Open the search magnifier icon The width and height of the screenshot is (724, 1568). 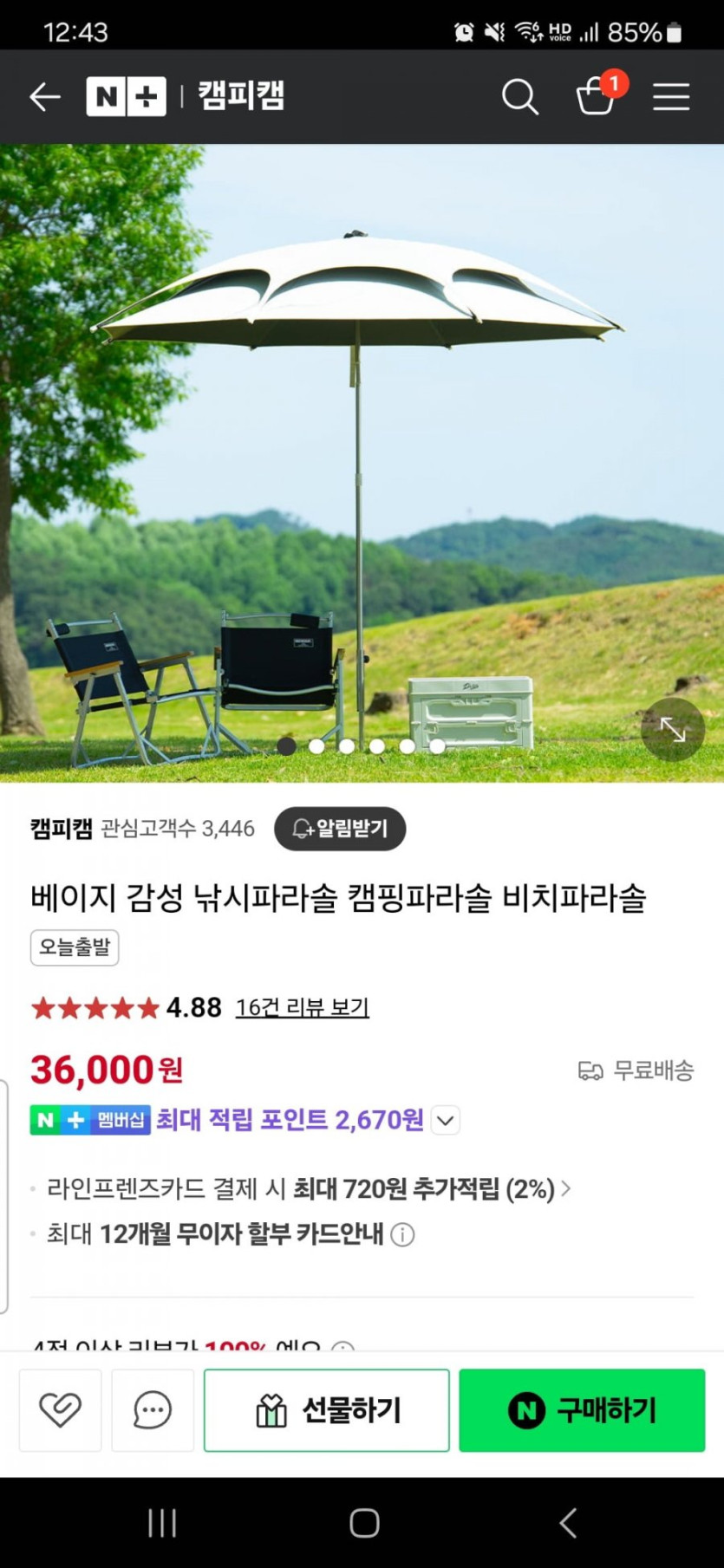tap(520, 96)
